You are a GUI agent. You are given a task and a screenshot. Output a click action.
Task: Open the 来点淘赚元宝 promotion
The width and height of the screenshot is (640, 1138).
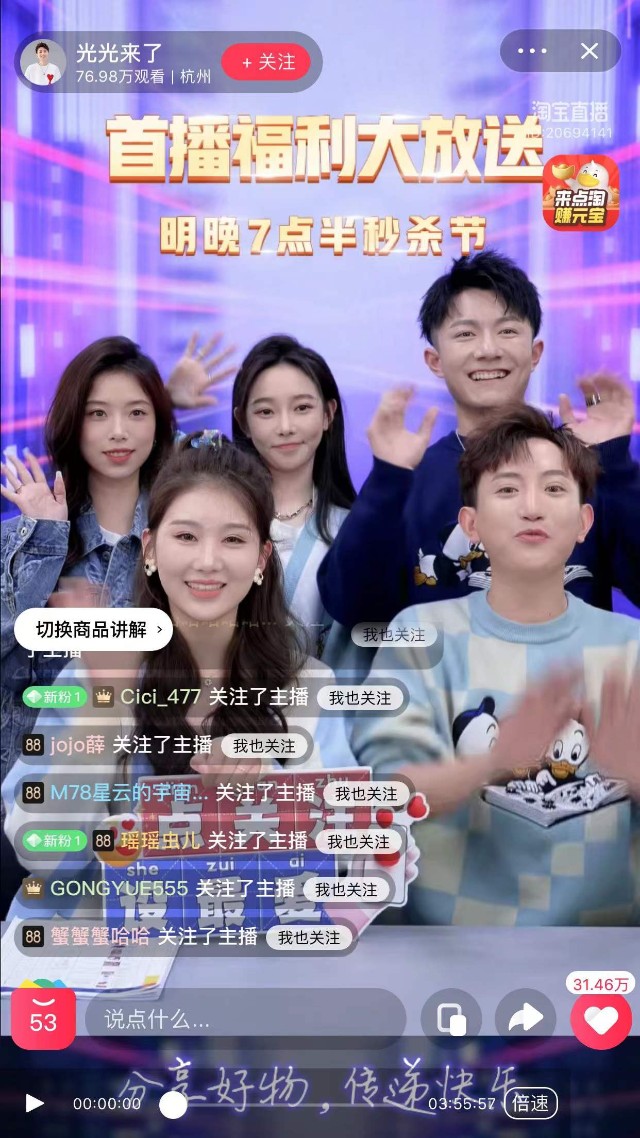tap(580, 193)
